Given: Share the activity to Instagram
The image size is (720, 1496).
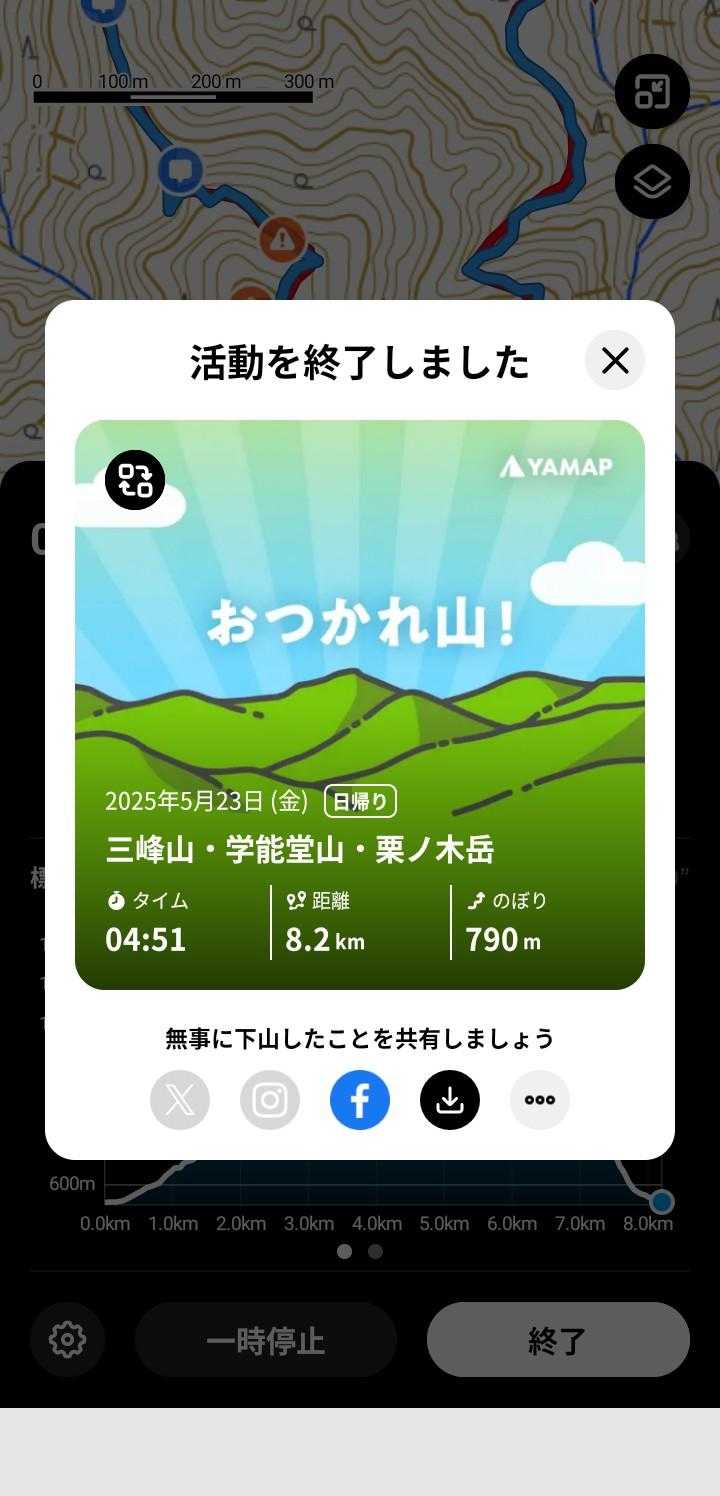Looking at the screenshot, I should tap(270, 1100).
